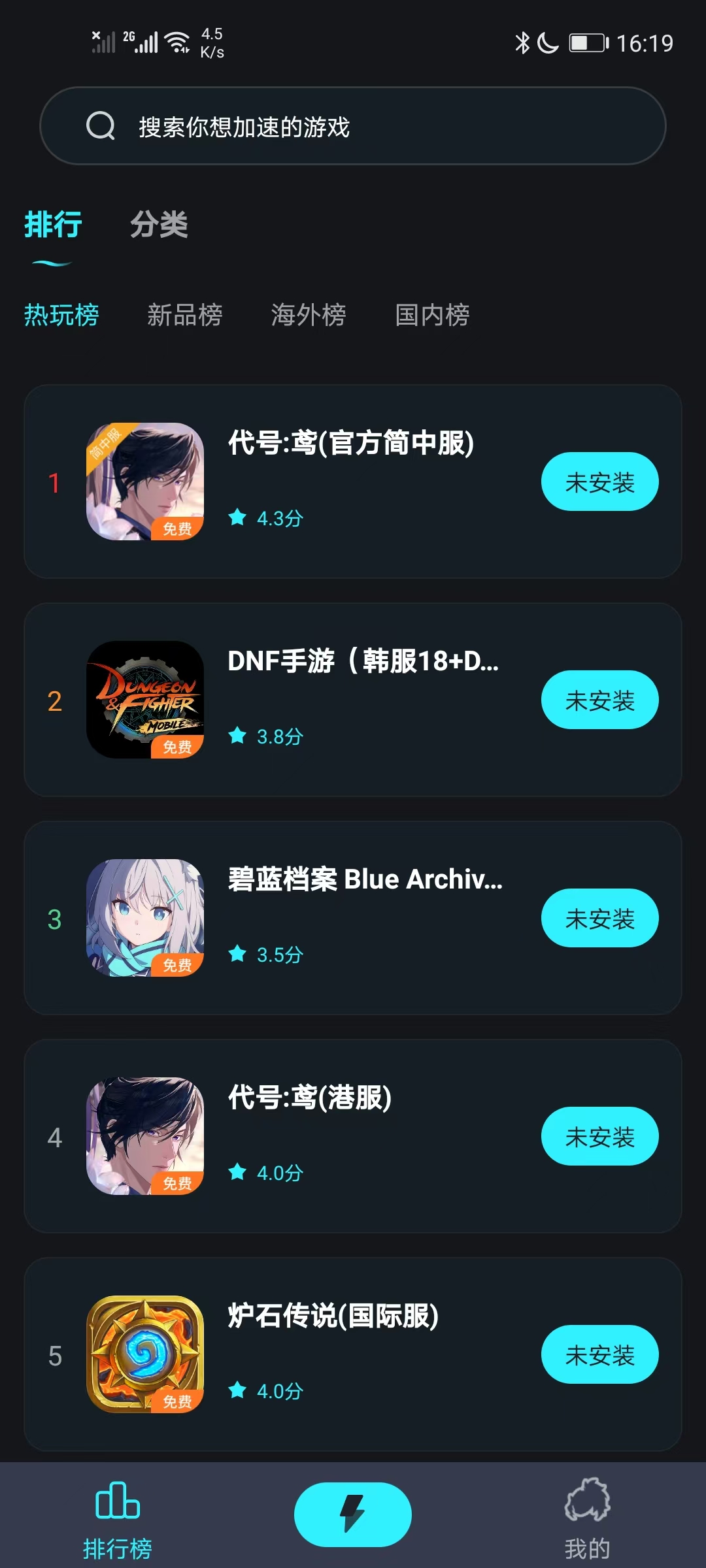
Task: Open the game search box
Action: point(353,126)
